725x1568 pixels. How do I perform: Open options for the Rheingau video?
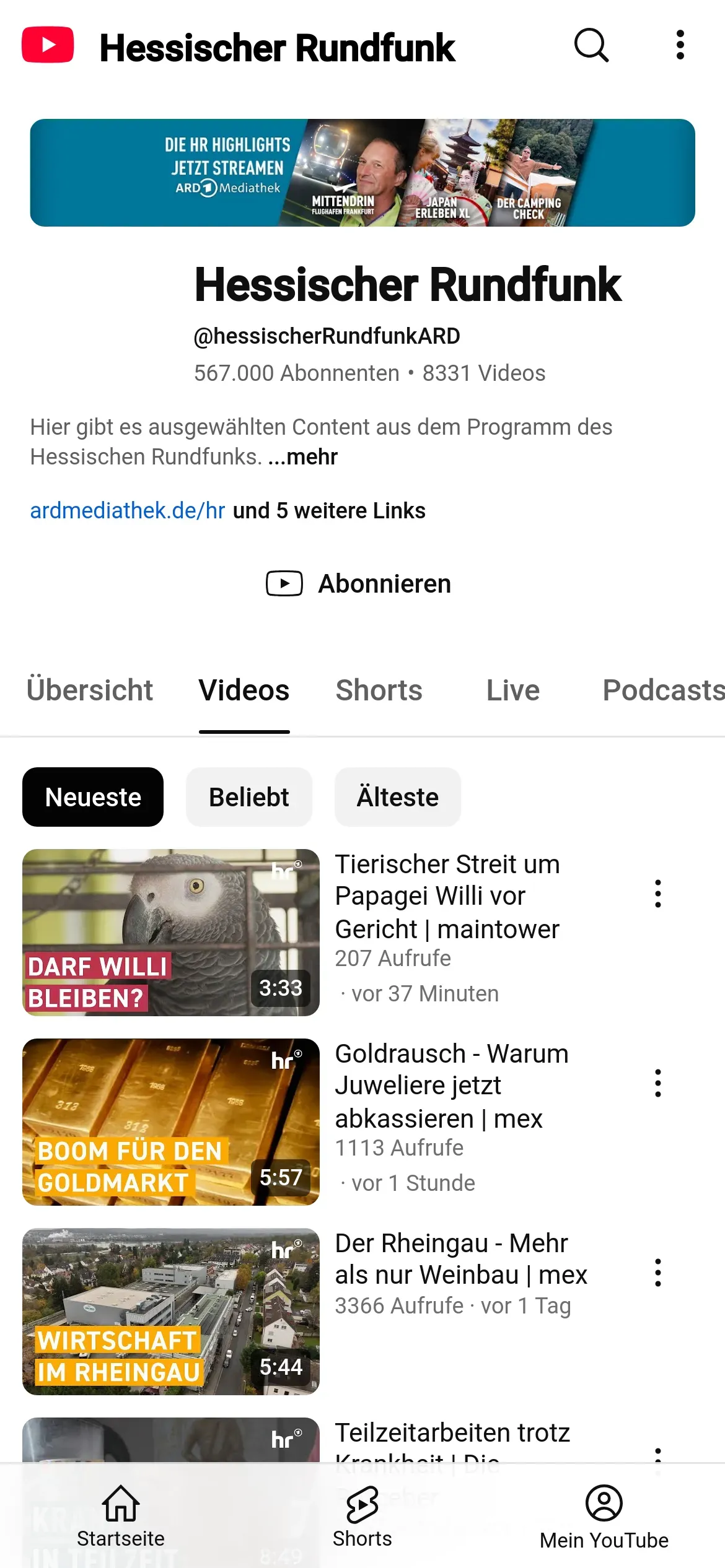[x=657, y=1273]
